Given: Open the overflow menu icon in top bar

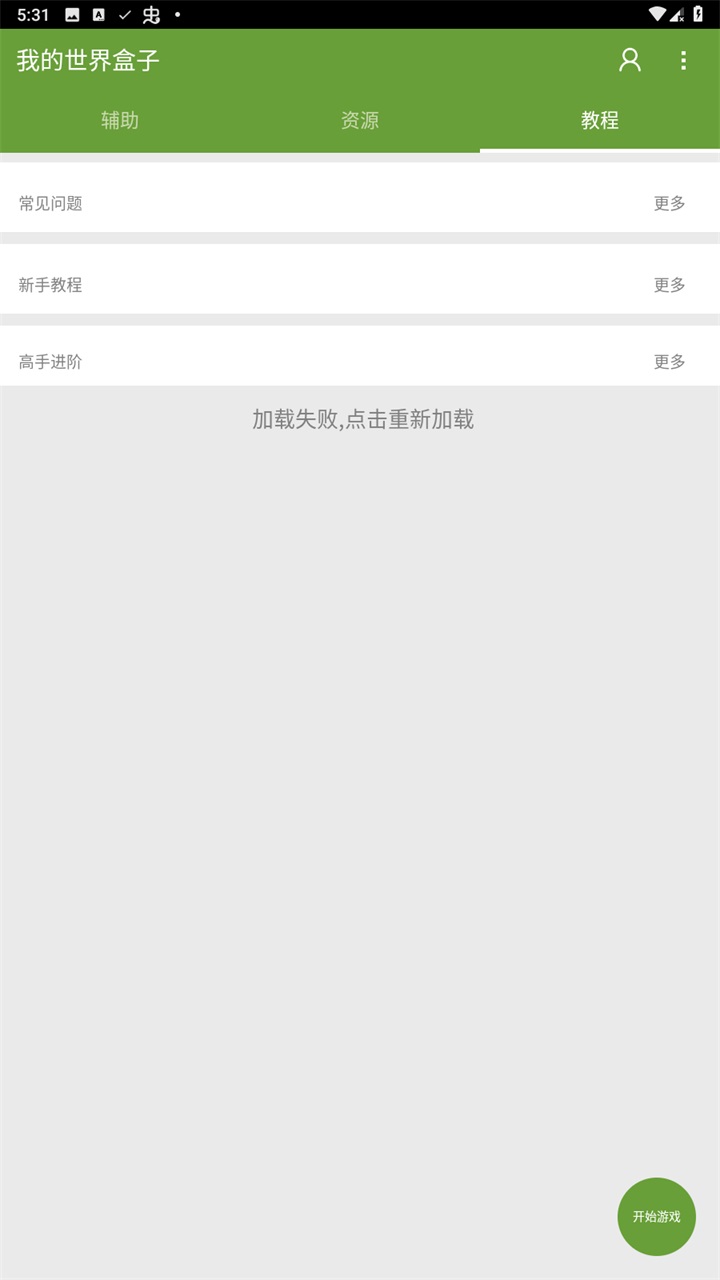Looking at the screenshot, I should 684,60.
